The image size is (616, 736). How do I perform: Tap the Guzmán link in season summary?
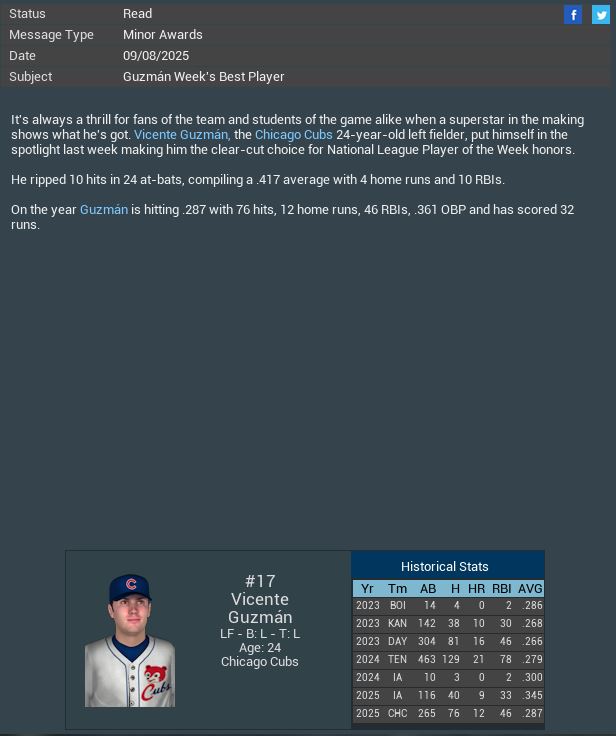coord(104,210)
